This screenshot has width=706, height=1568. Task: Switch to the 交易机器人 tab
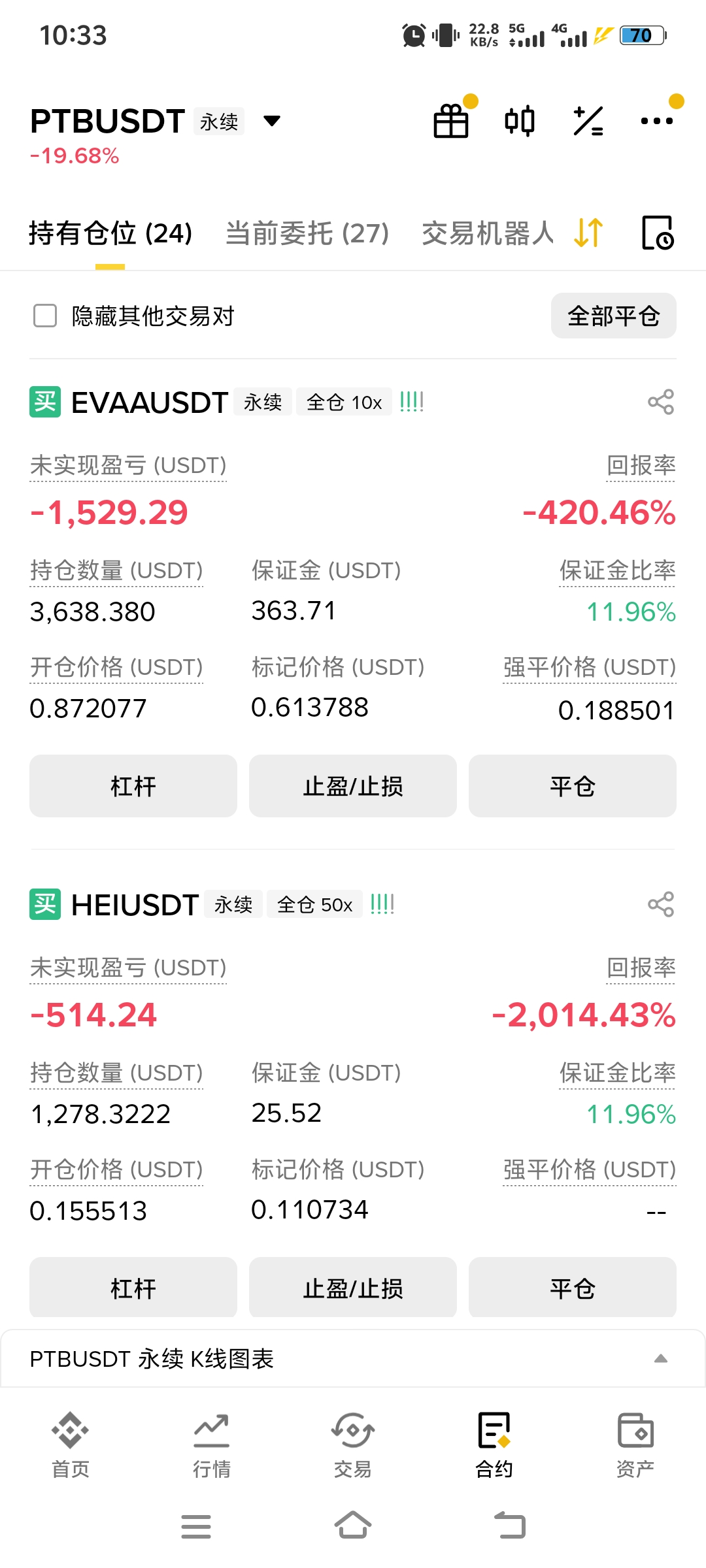(x=488, y=233)
